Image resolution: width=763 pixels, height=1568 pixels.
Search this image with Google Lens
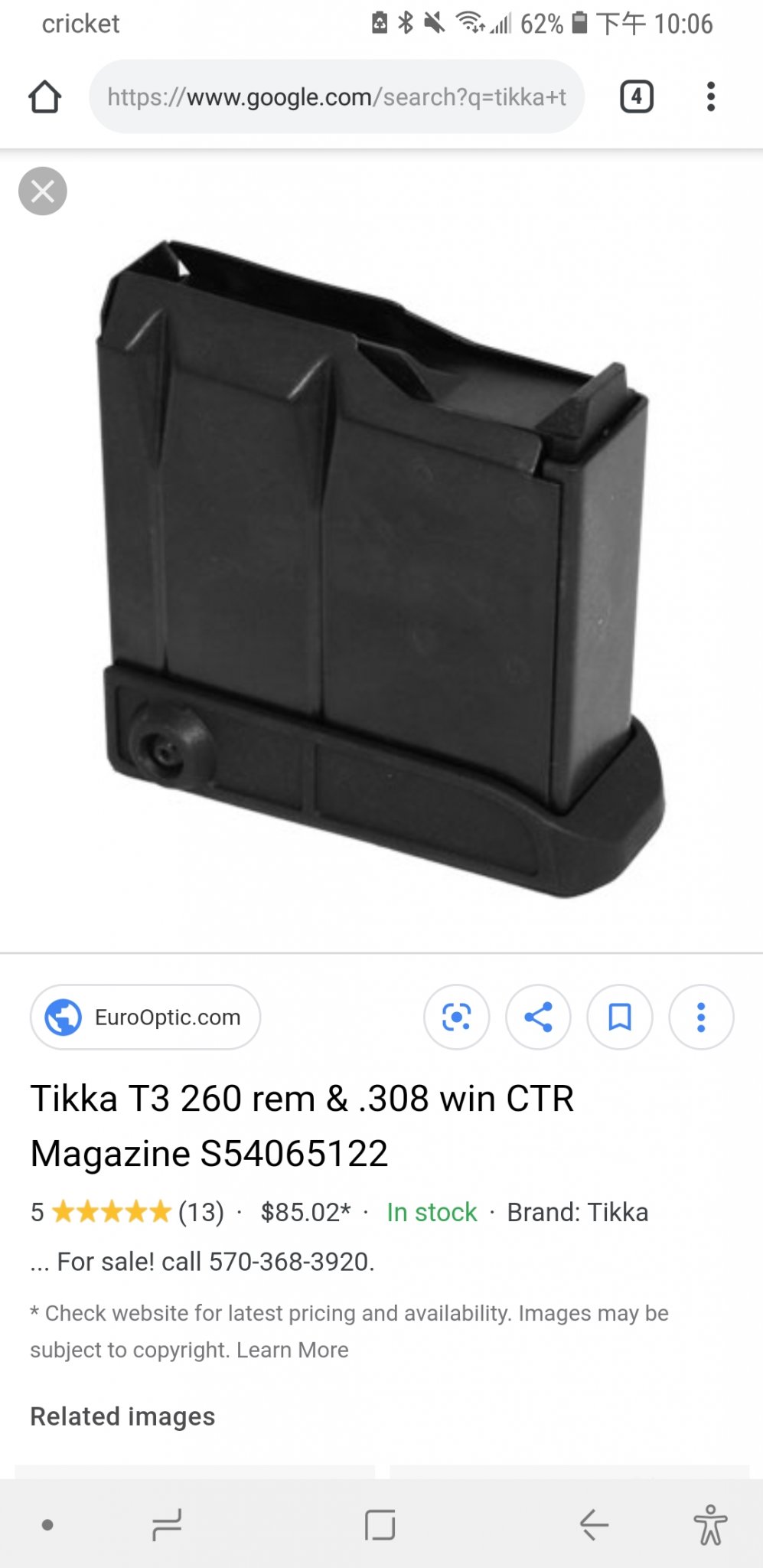[457, 1017]
